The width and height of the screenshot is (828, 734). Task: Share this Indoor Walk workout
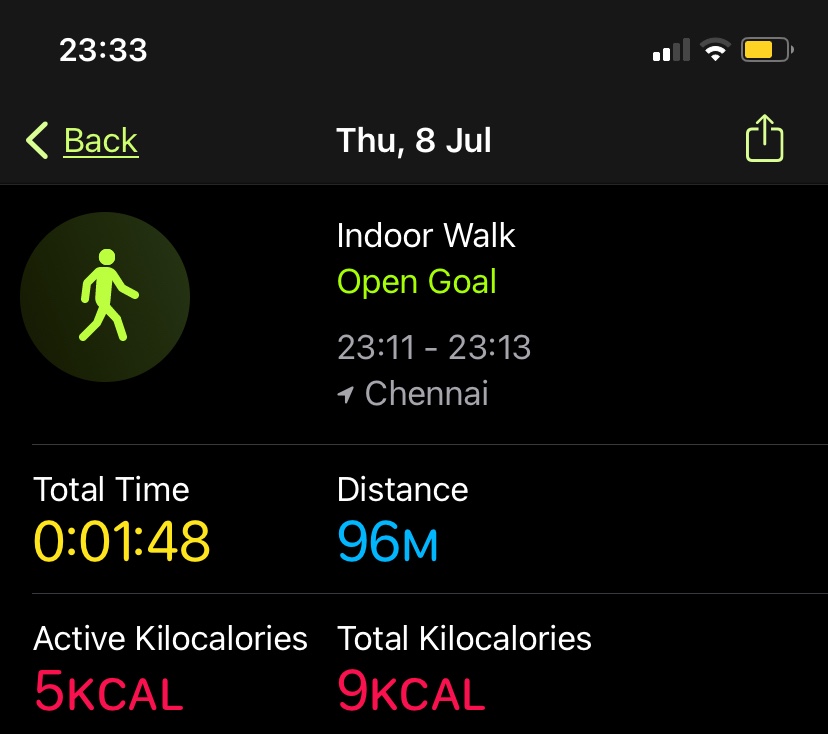click(764, 139)
